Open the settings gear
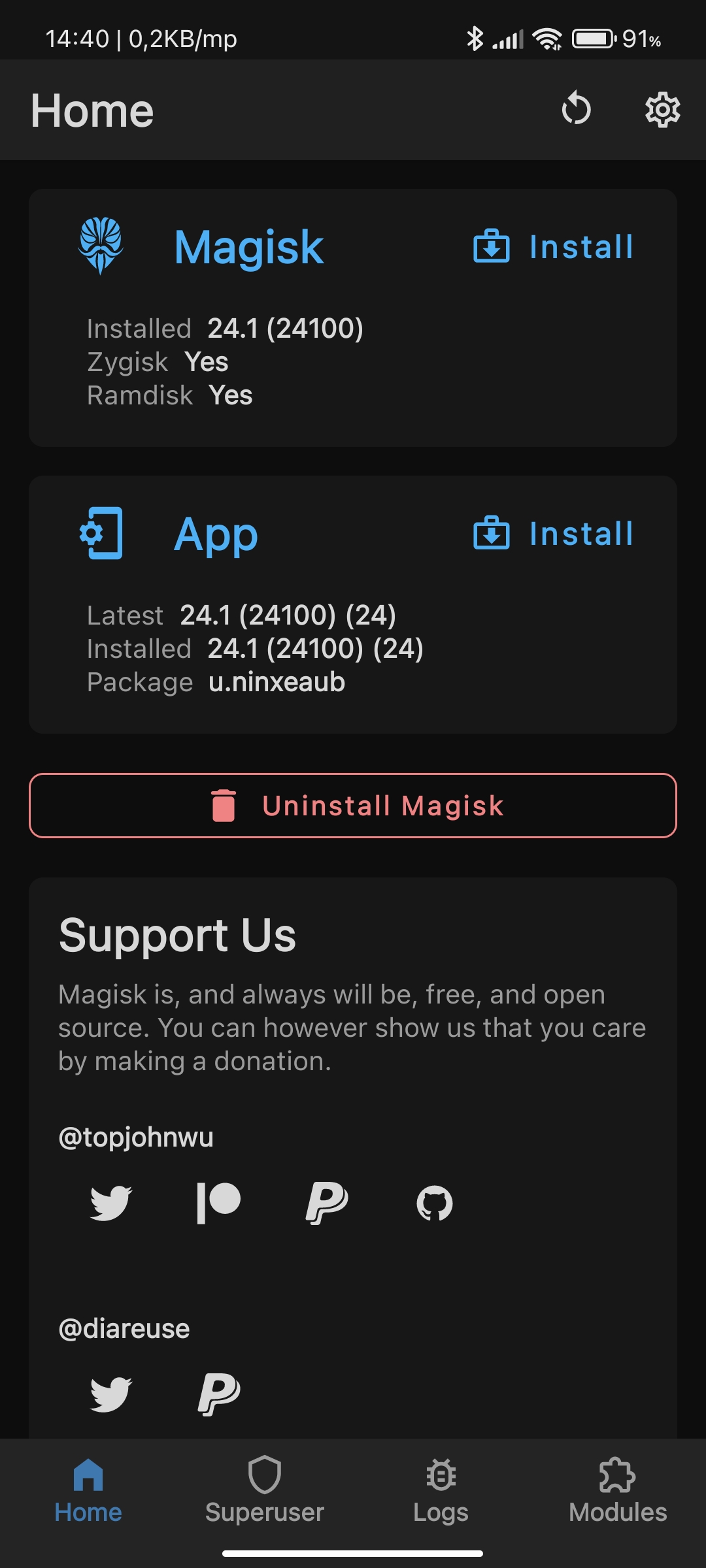Viewport: 706px width, 1568px height. 662,110
